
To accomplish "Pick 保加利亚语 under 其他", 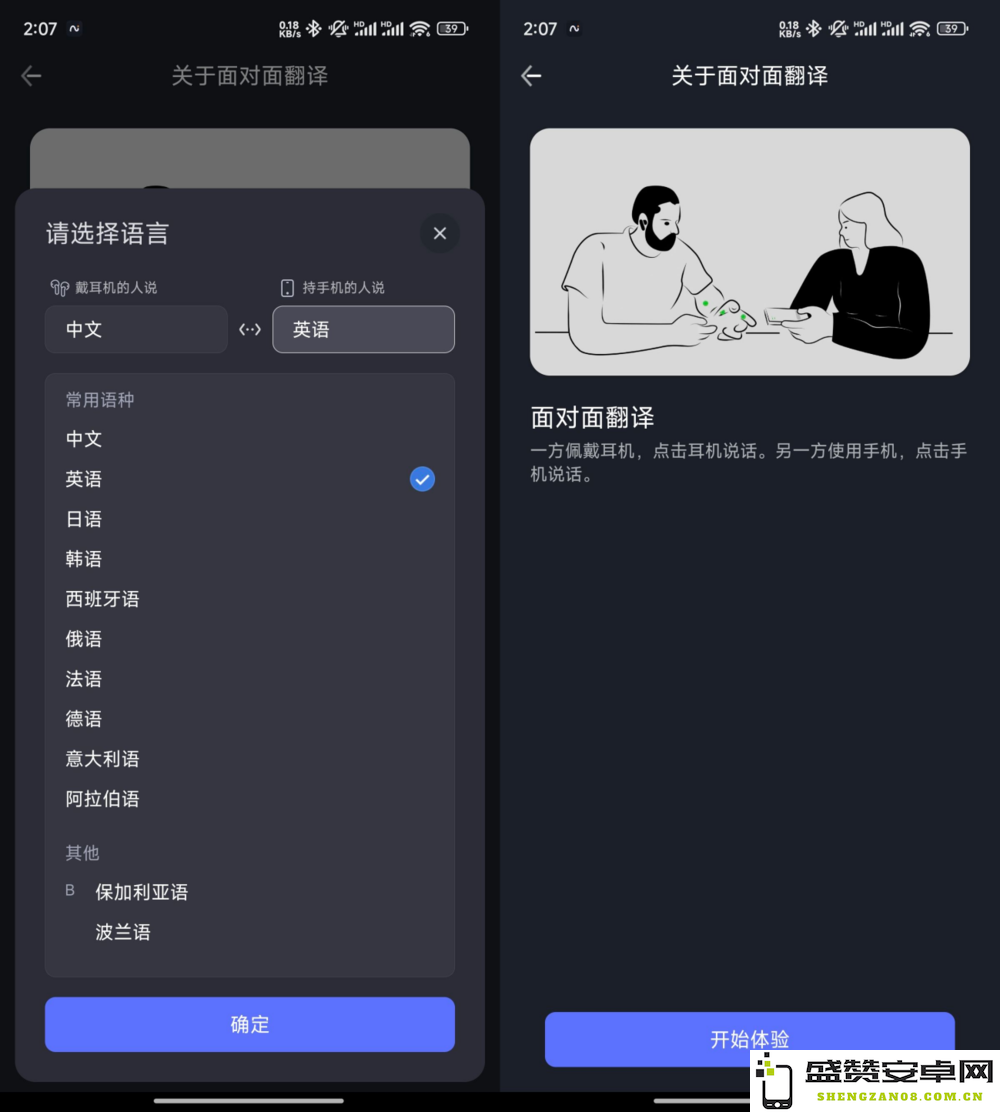I will (x=141, y=892).
